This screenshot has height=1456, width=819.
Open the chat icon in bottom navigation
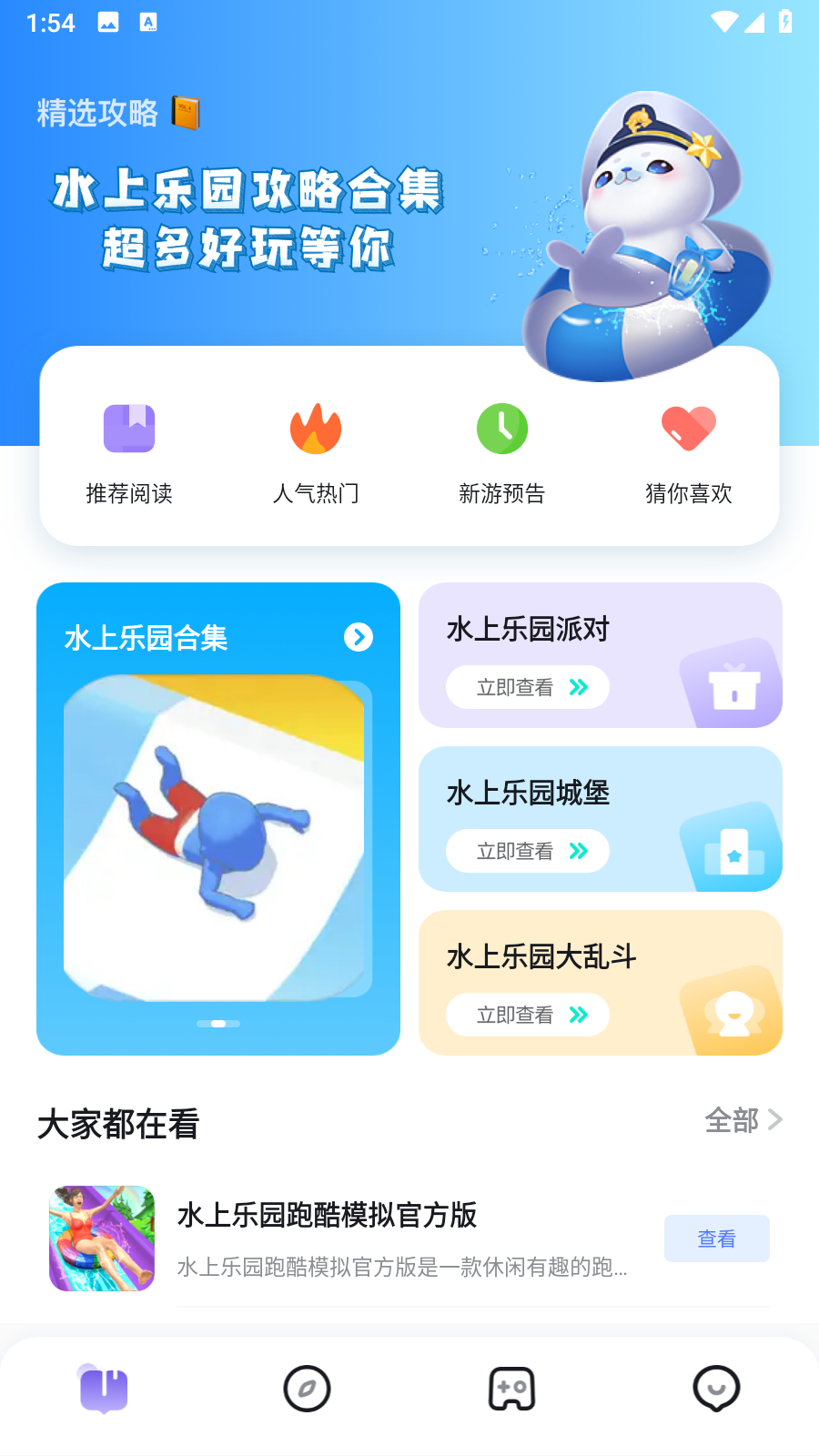(x=717, y=1389)
